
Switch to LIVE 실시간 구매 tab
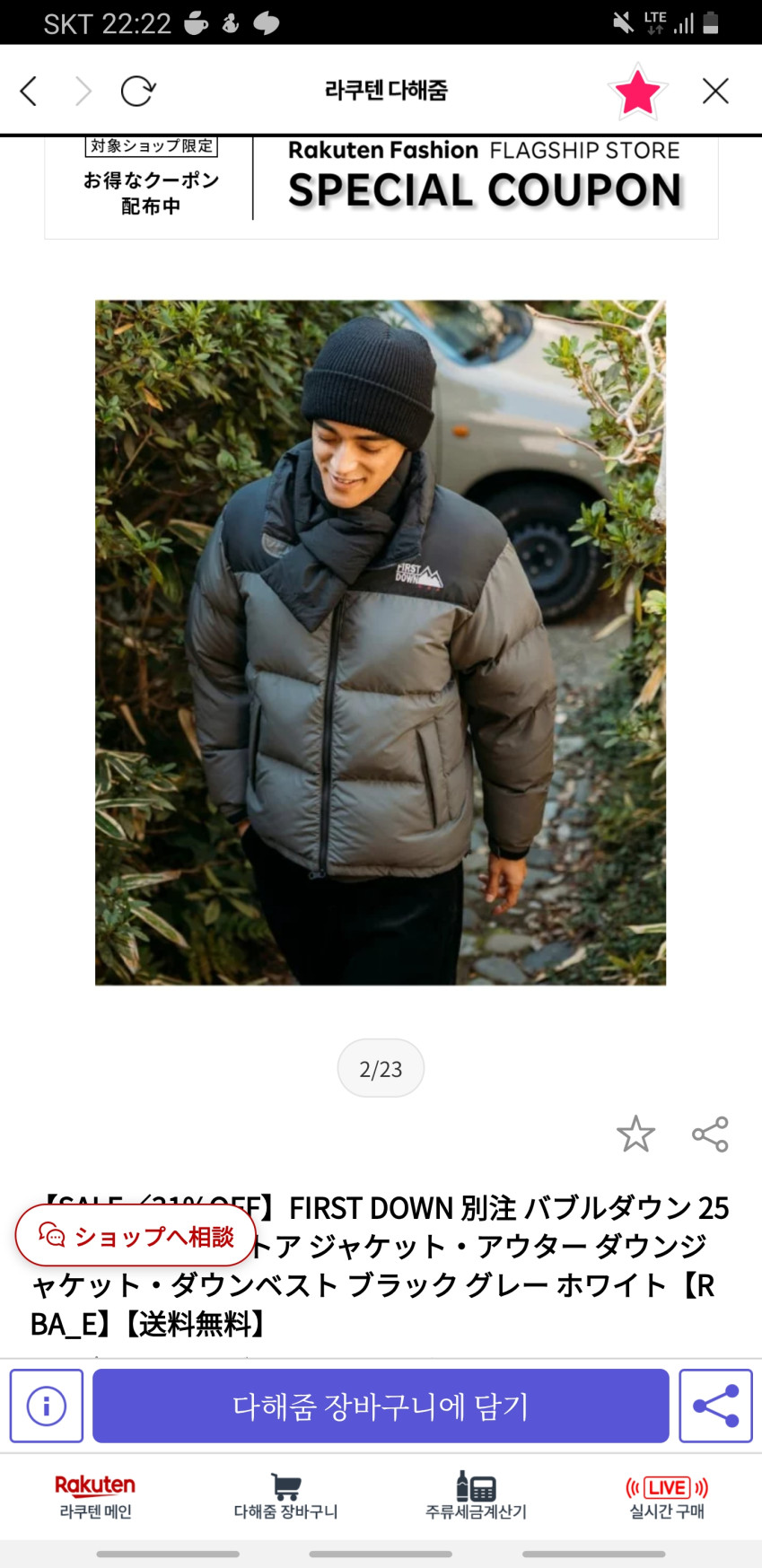click(667, 1496)
